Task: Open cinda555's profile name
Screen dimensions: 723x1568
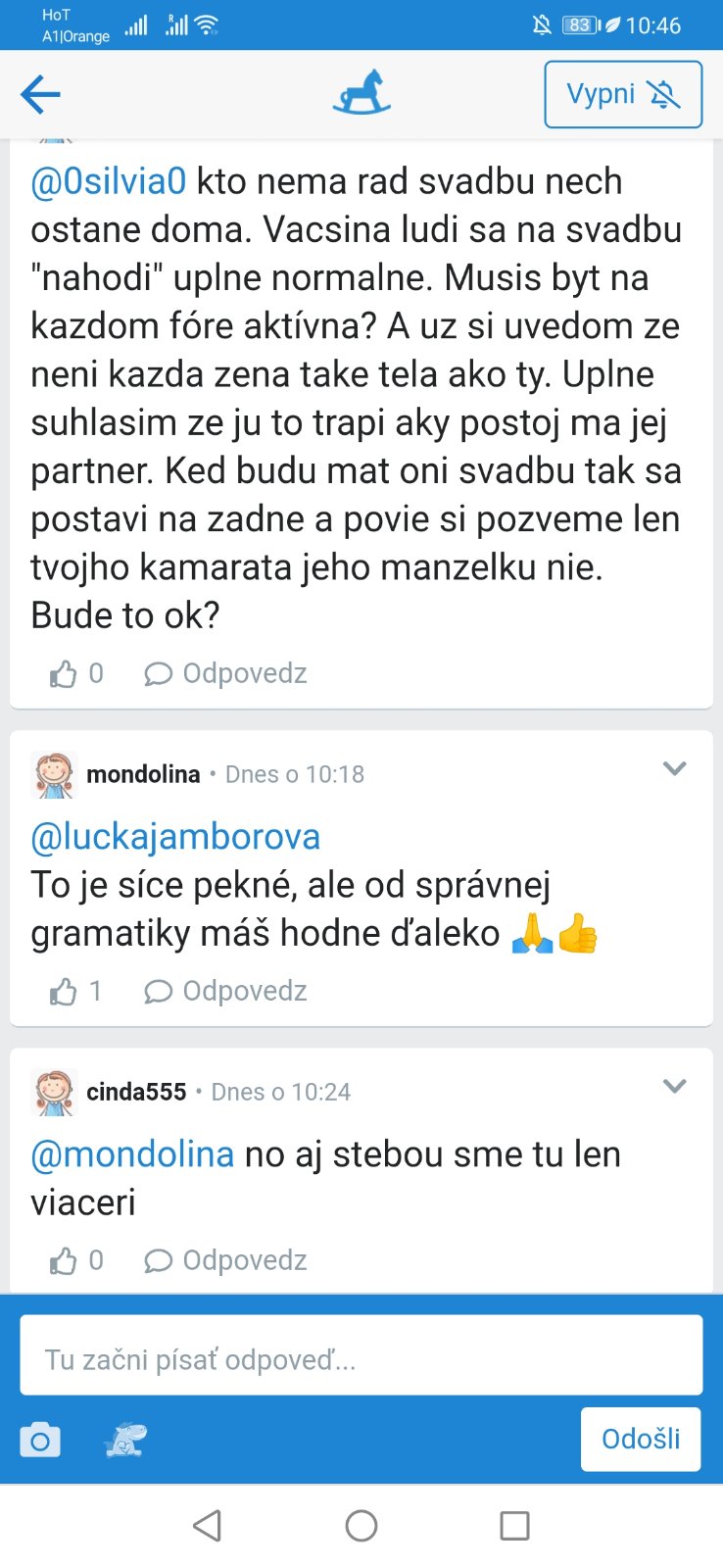Action: click(x=136, y=1092)
